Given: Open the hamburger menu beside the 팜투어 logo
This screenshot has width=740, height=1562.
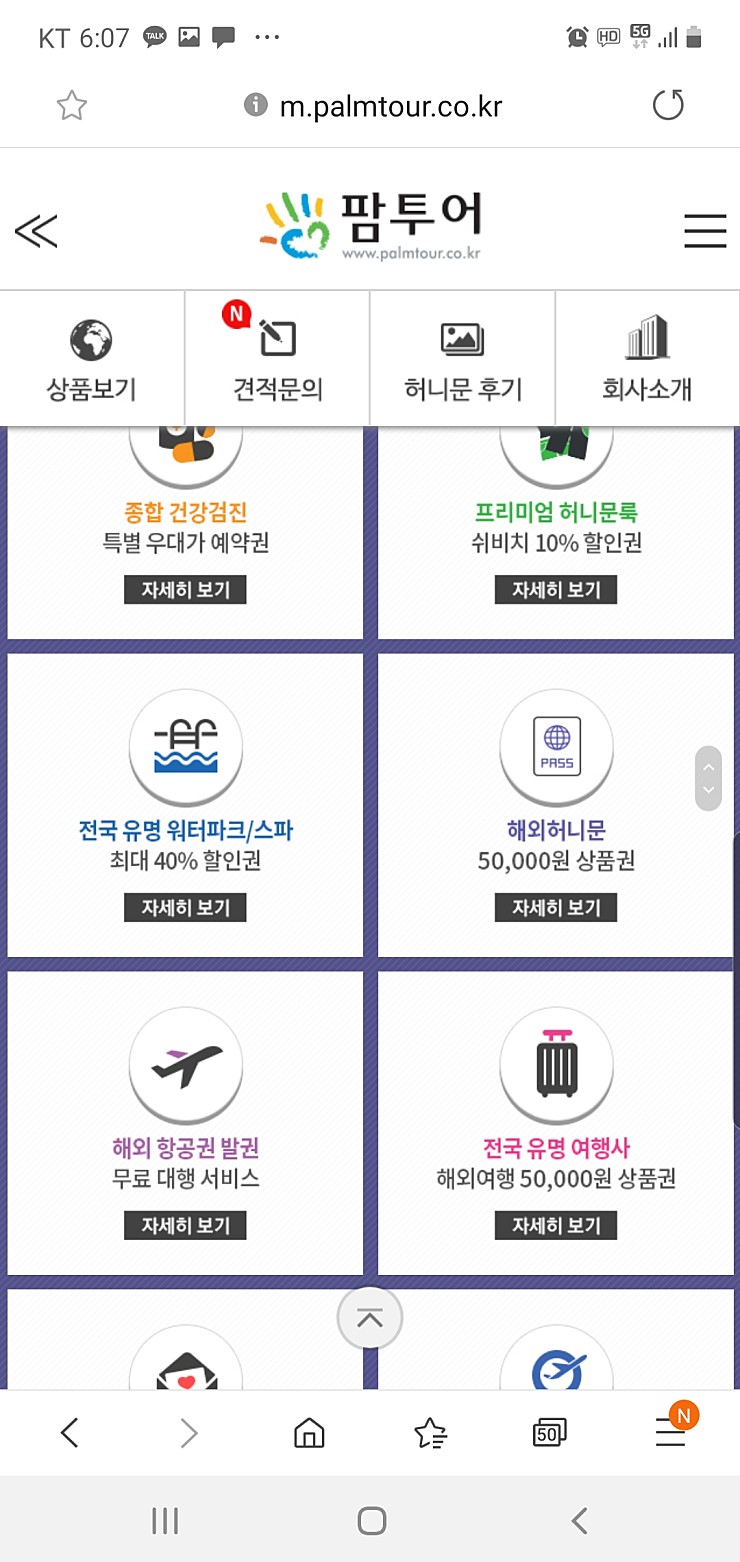Looking at the screenshot, I should point(705,231).
